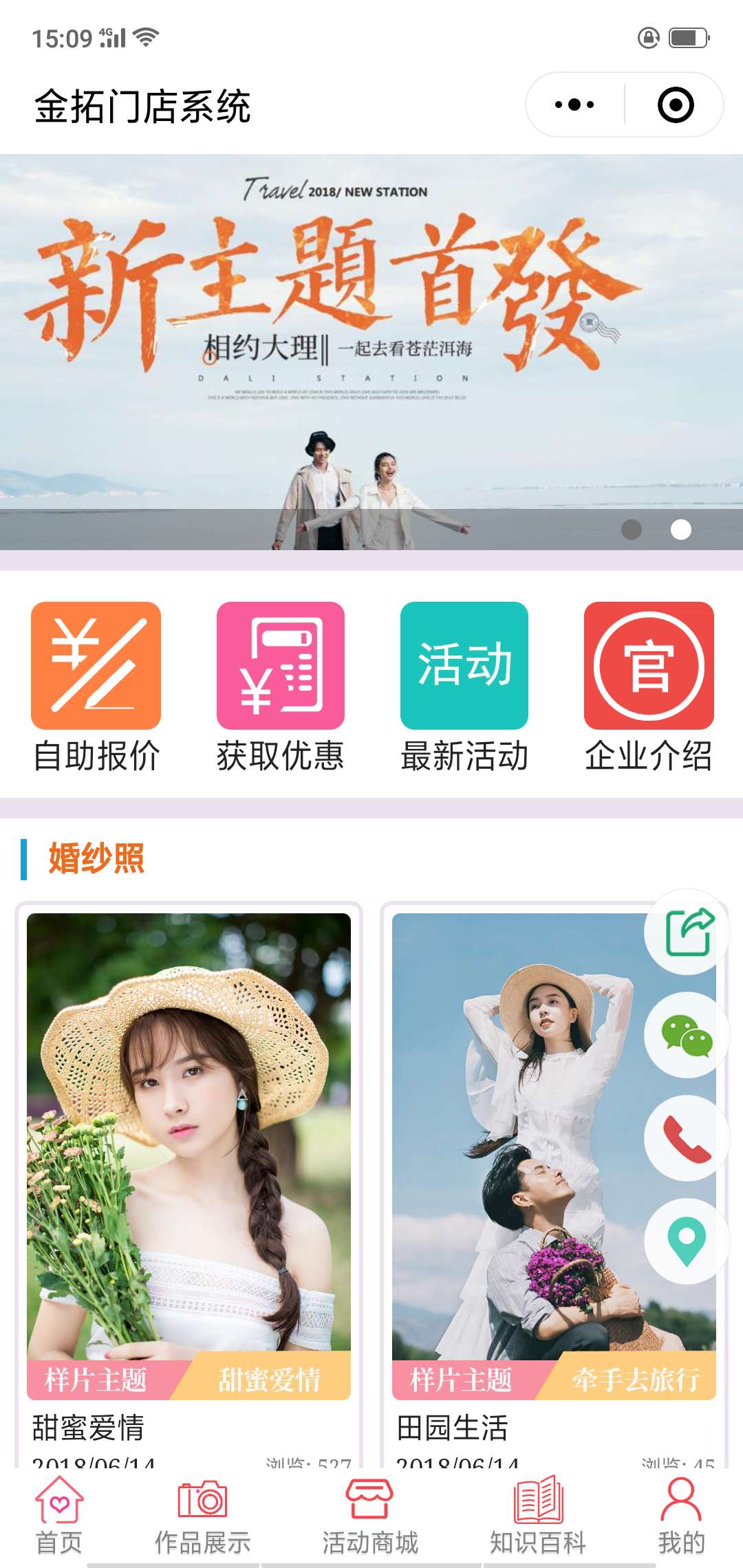Close the mini program via circle icon
Screen dimensions: 743x1568
(675, 105)
